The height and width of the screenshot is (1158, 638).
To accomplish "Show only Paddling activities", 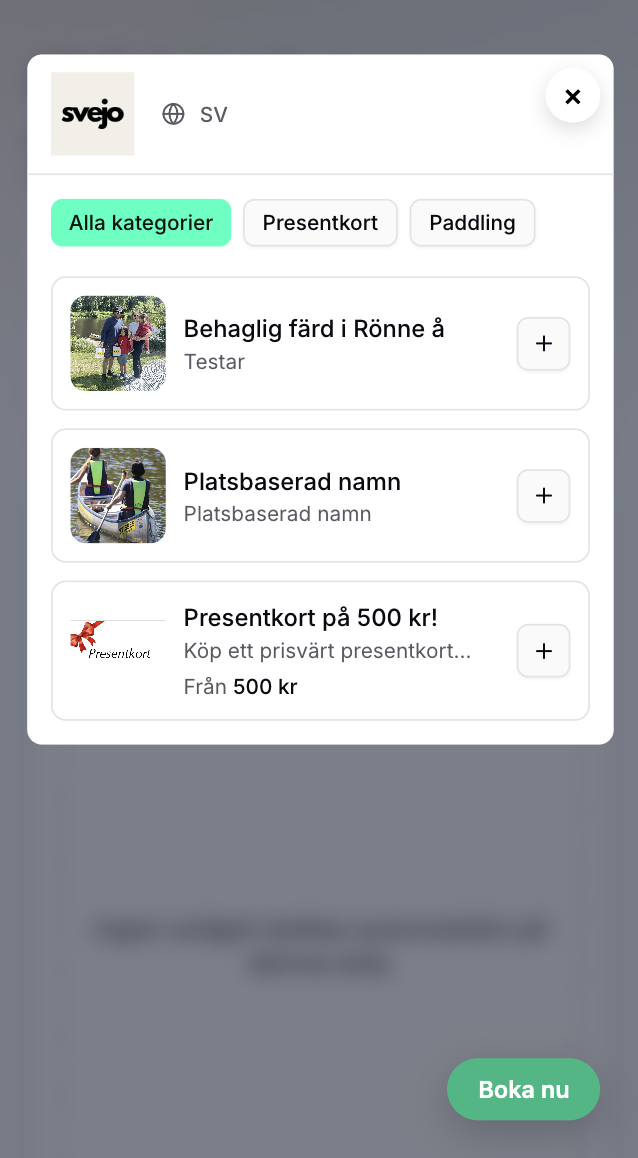I will [x=472, y=223].
